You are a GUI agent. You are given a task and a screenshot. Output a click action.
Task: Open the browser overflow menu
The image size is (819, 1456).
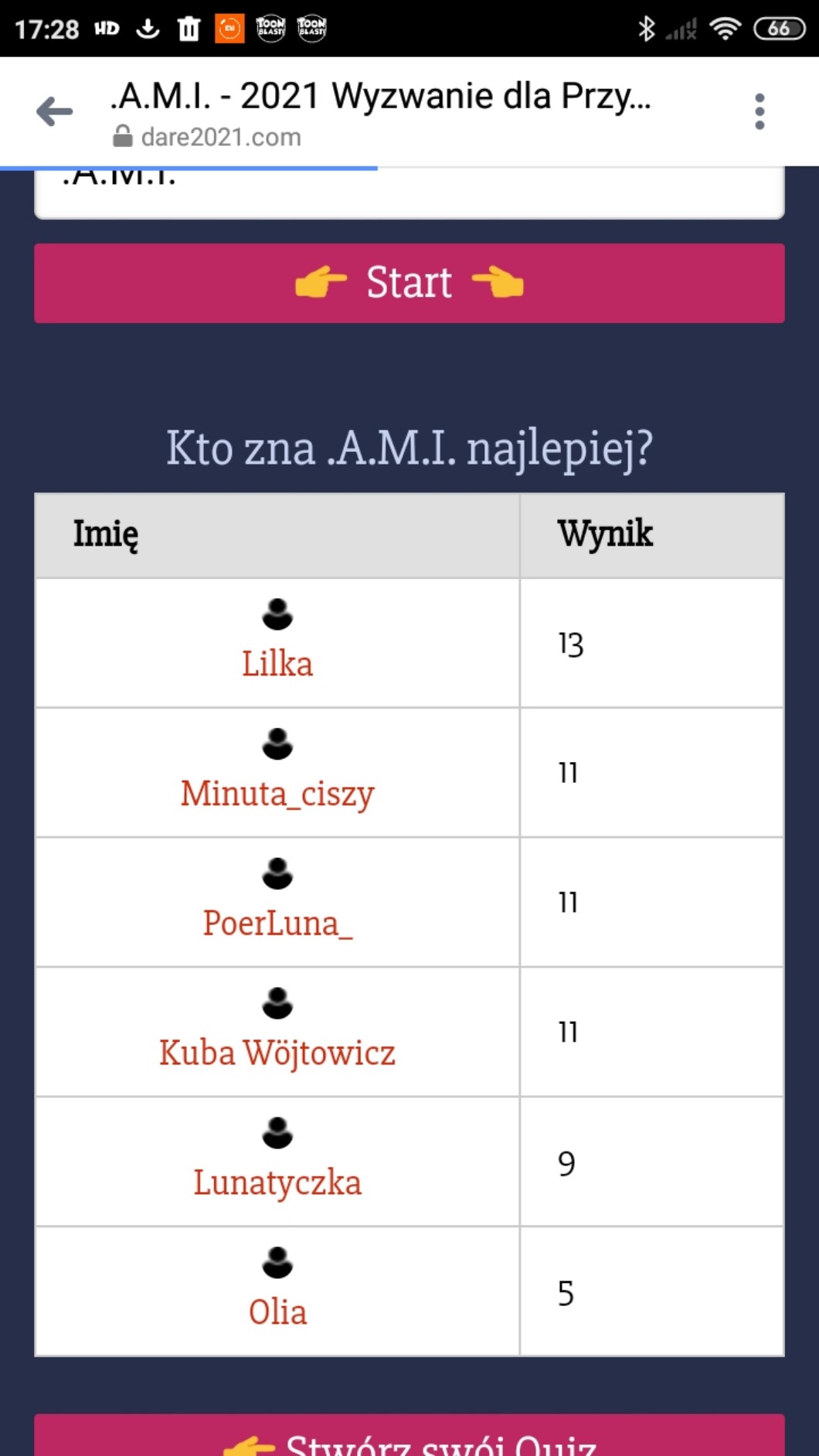(x=759, y=111)
